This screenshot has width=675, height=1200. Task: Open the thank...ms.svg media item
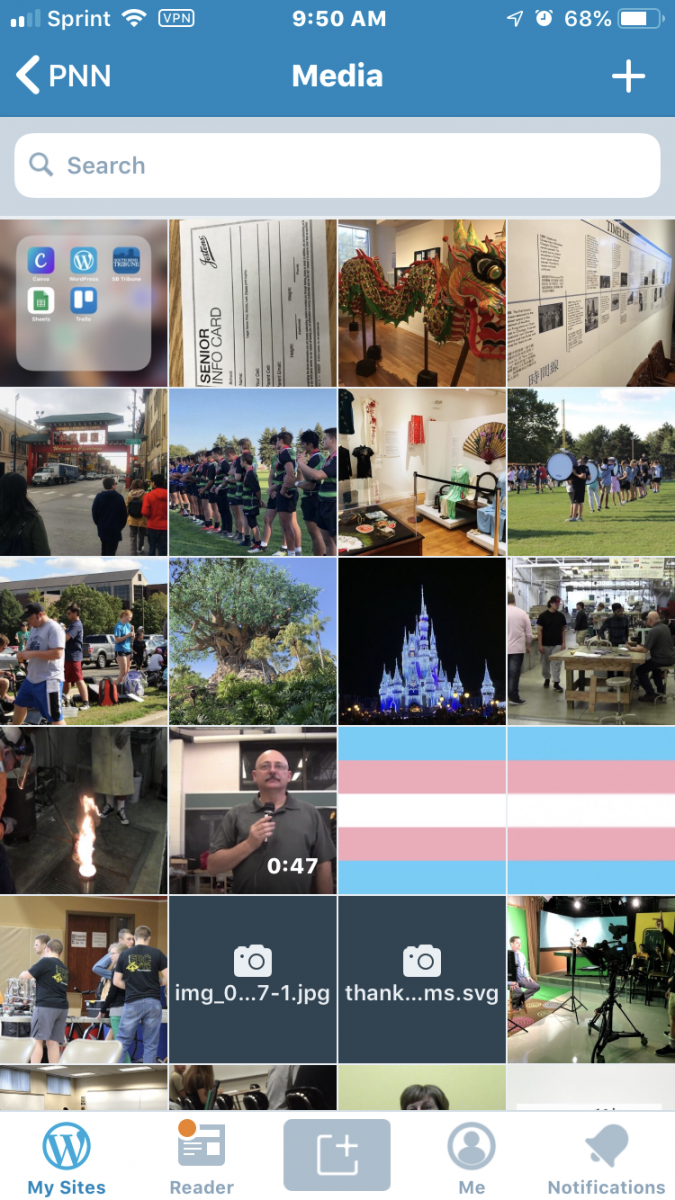(x=422, y=979)
